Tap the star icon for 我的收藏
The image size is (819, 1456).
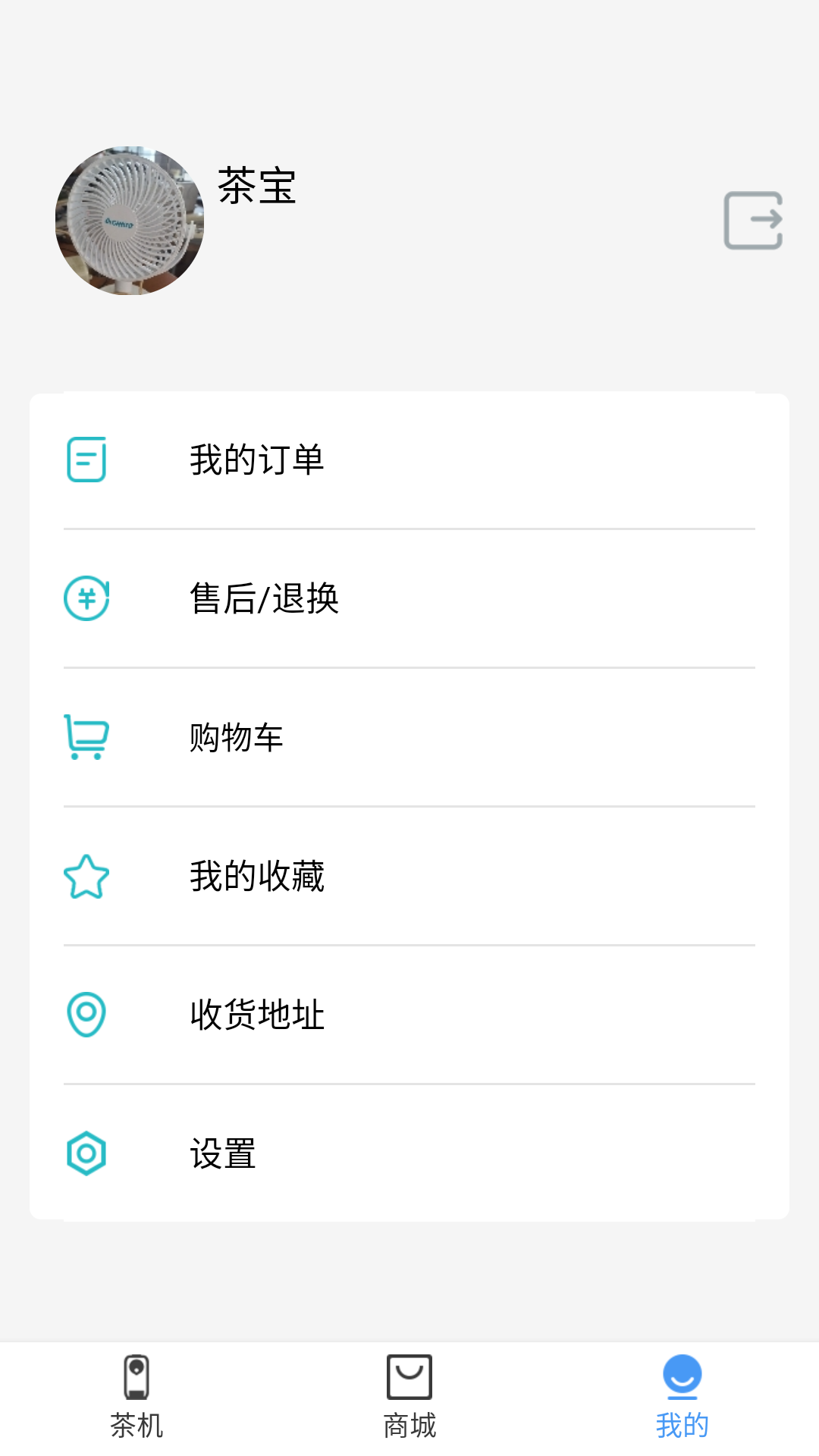point(86,877)
